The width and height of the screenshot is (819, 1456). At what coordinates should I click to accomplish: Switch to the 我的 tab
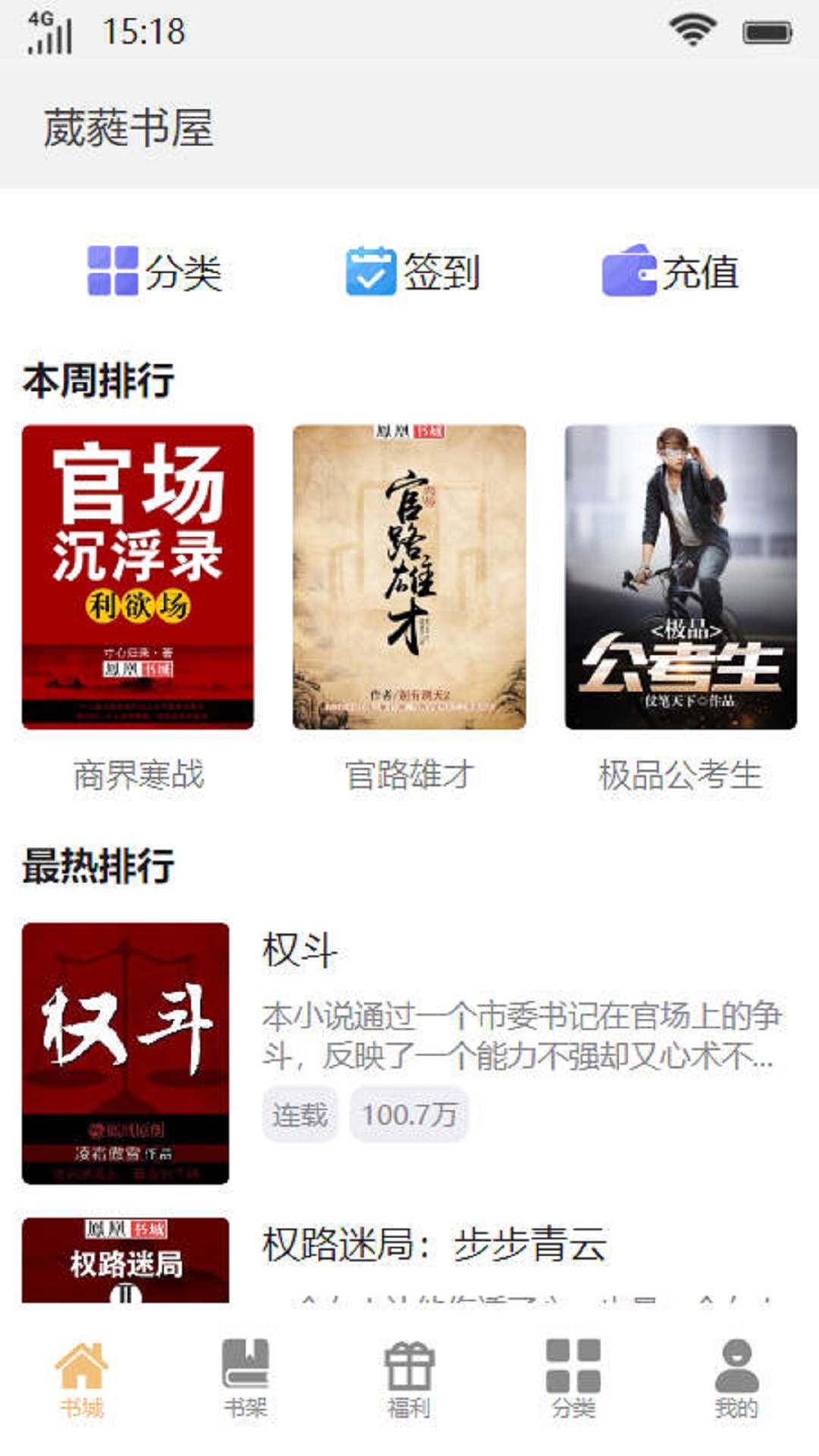736,1379
